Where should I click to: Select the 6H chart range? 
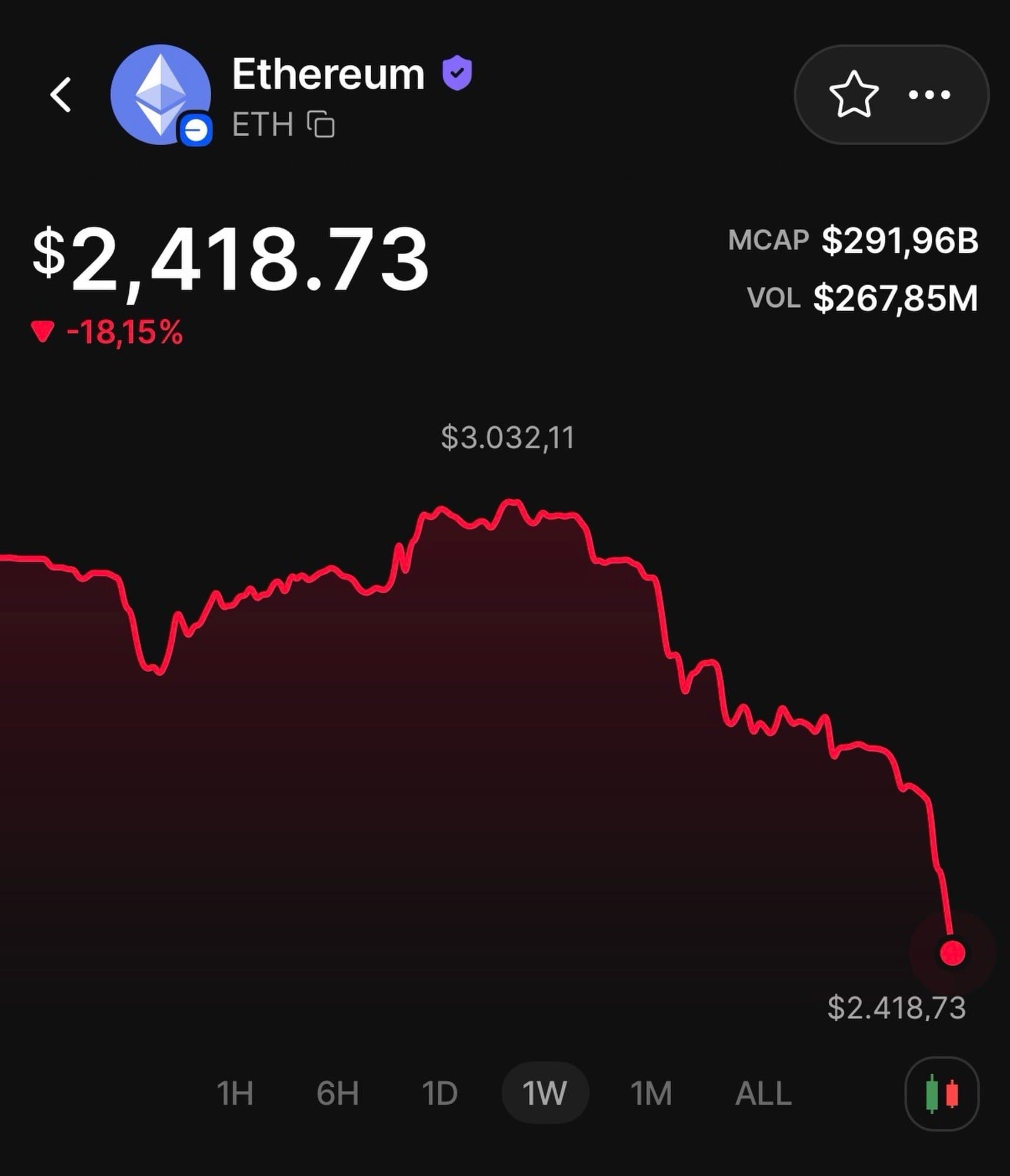coord(338,1094)
